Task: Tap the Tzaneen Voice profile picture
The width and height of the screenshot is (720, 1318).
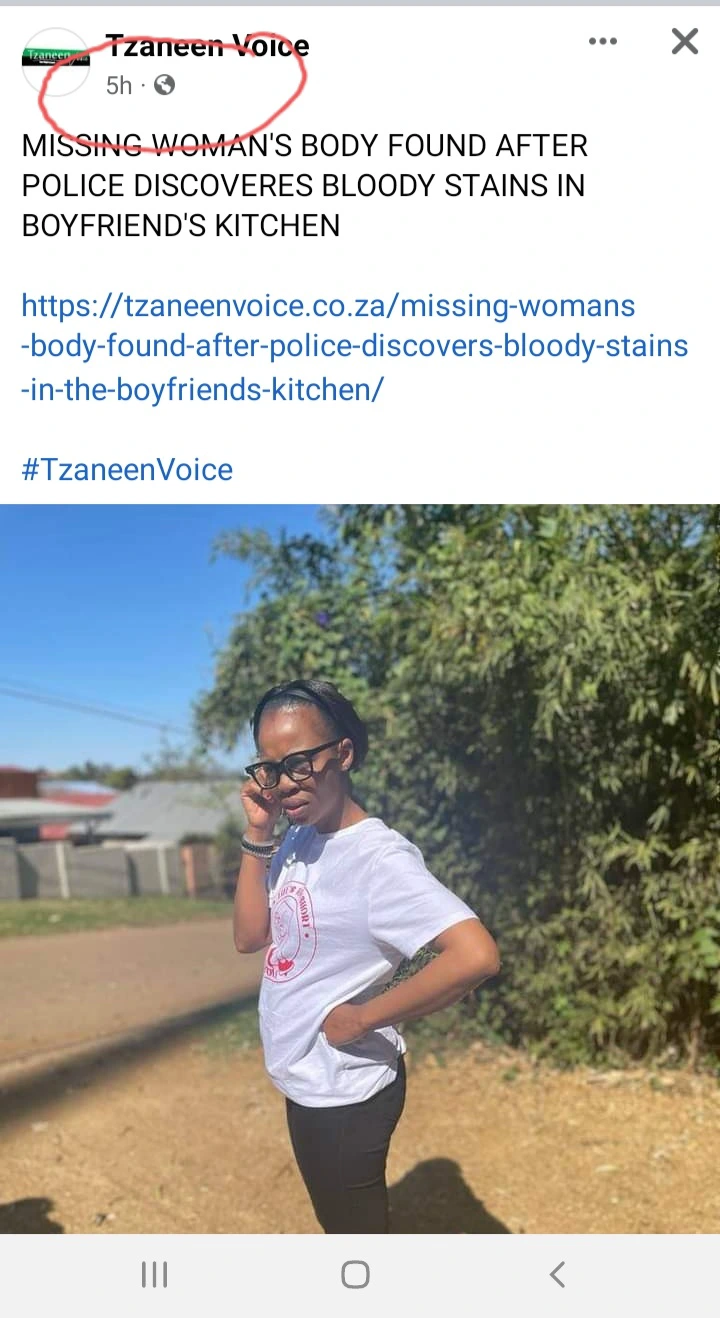Action: [x=56, y=61]
